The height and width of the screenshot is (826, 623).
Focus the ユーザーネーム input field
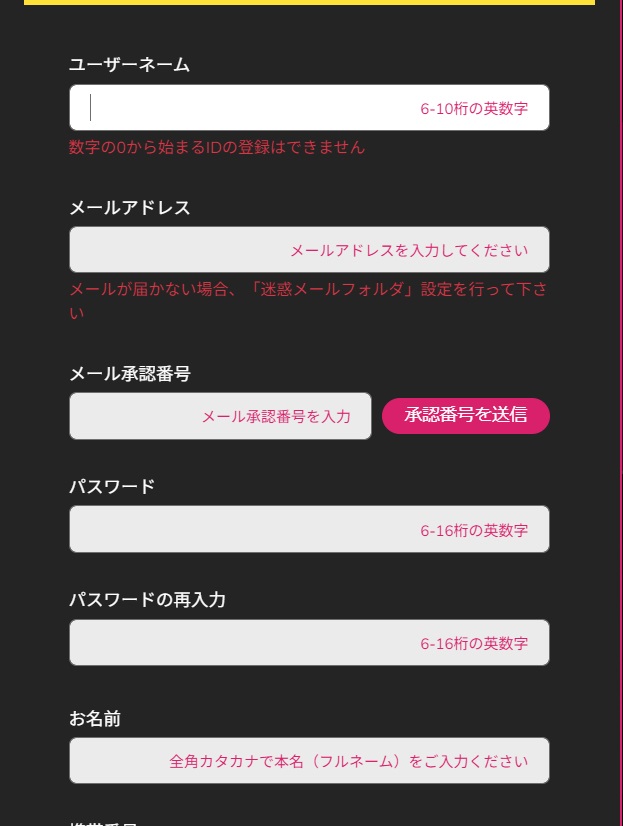pyautogui.click(x=309, y=108)
